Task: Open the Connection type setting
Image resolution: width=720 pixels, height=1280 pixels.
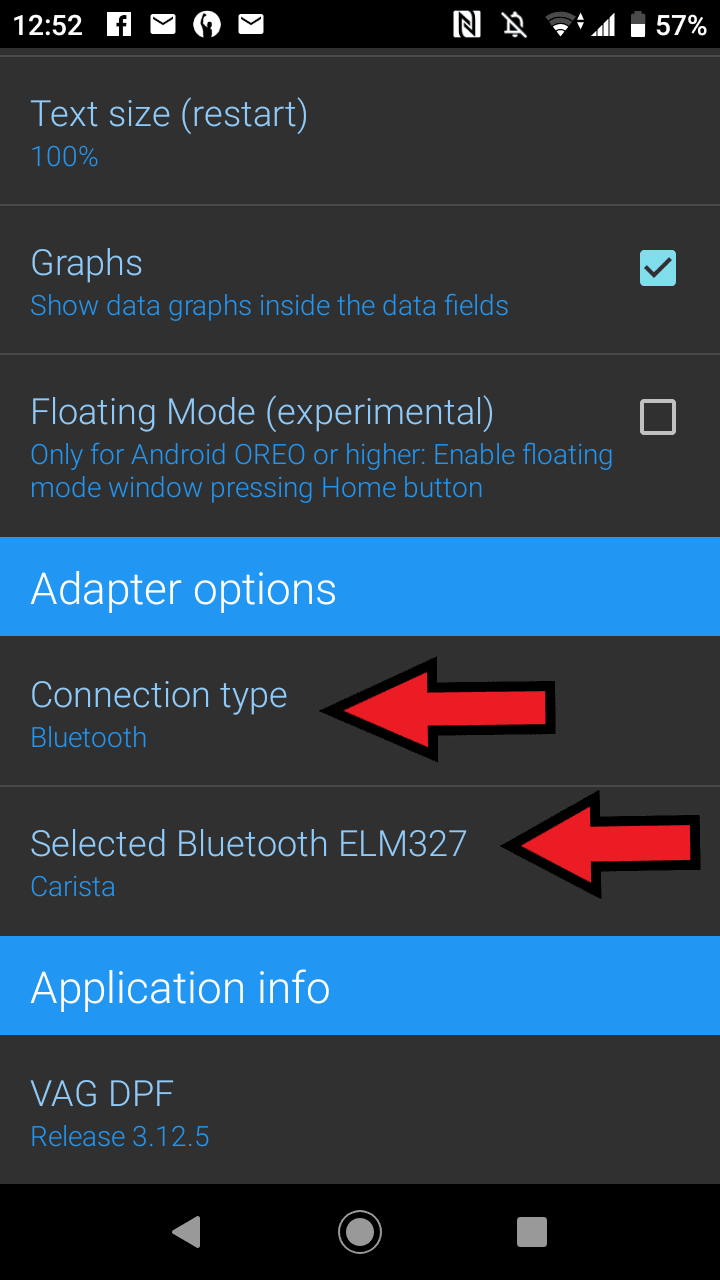Action: point(160,712)
